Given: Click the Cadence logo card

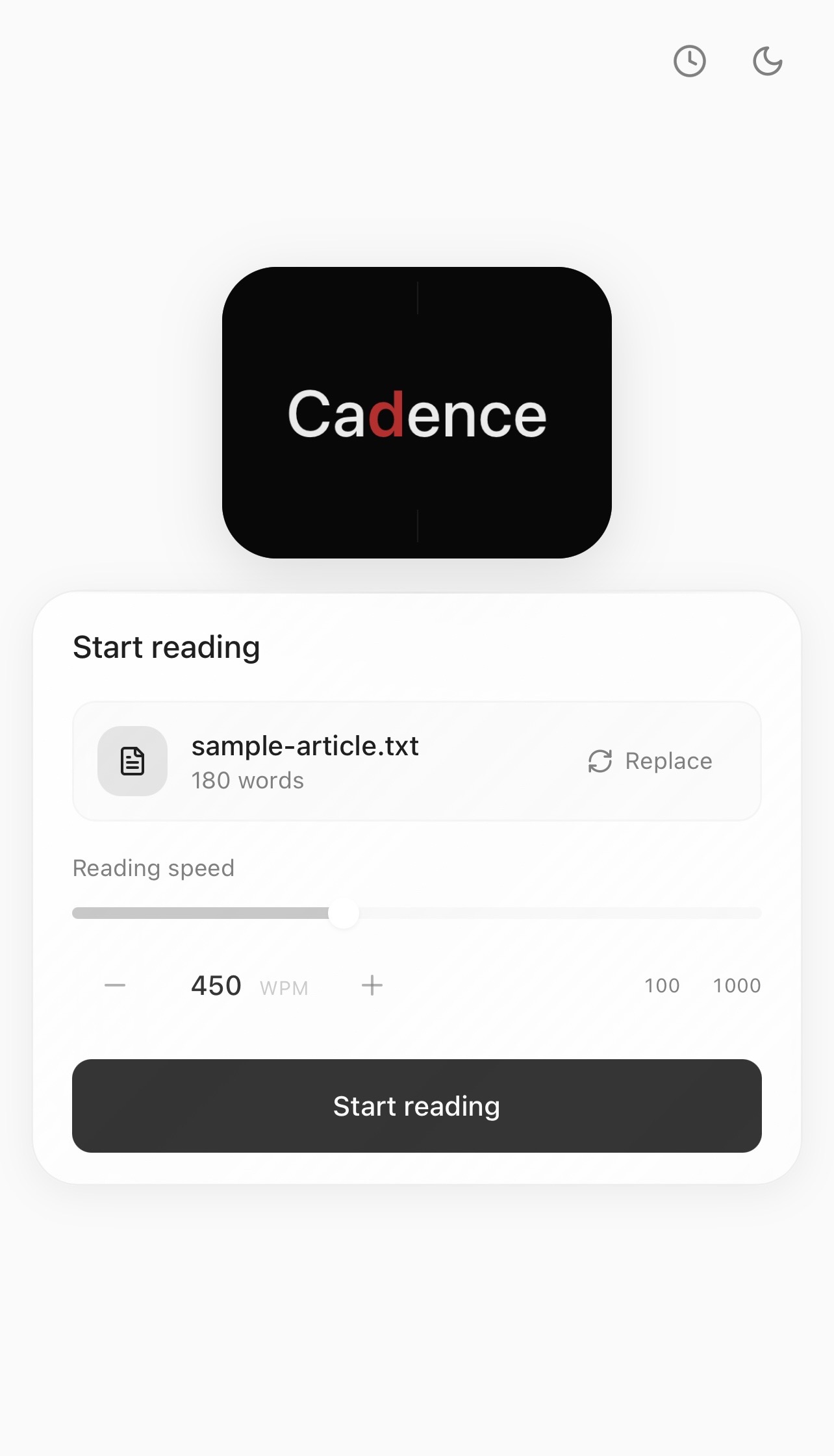Looking at the screenshot, I should pos(417,411).
